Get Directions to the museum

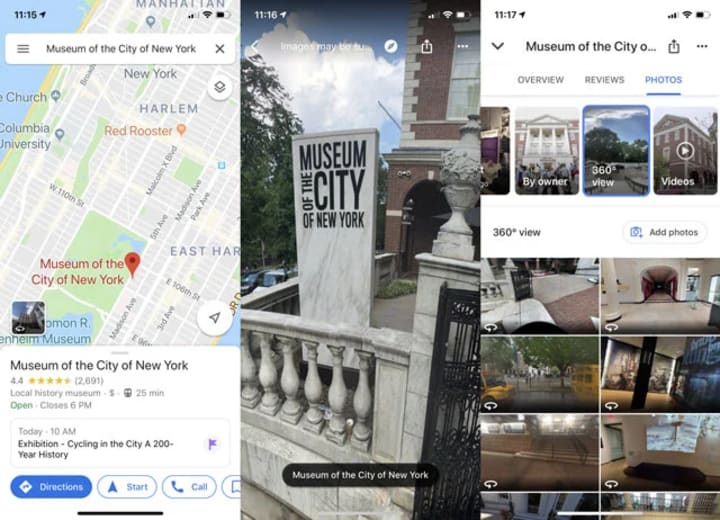click(51, 487)
